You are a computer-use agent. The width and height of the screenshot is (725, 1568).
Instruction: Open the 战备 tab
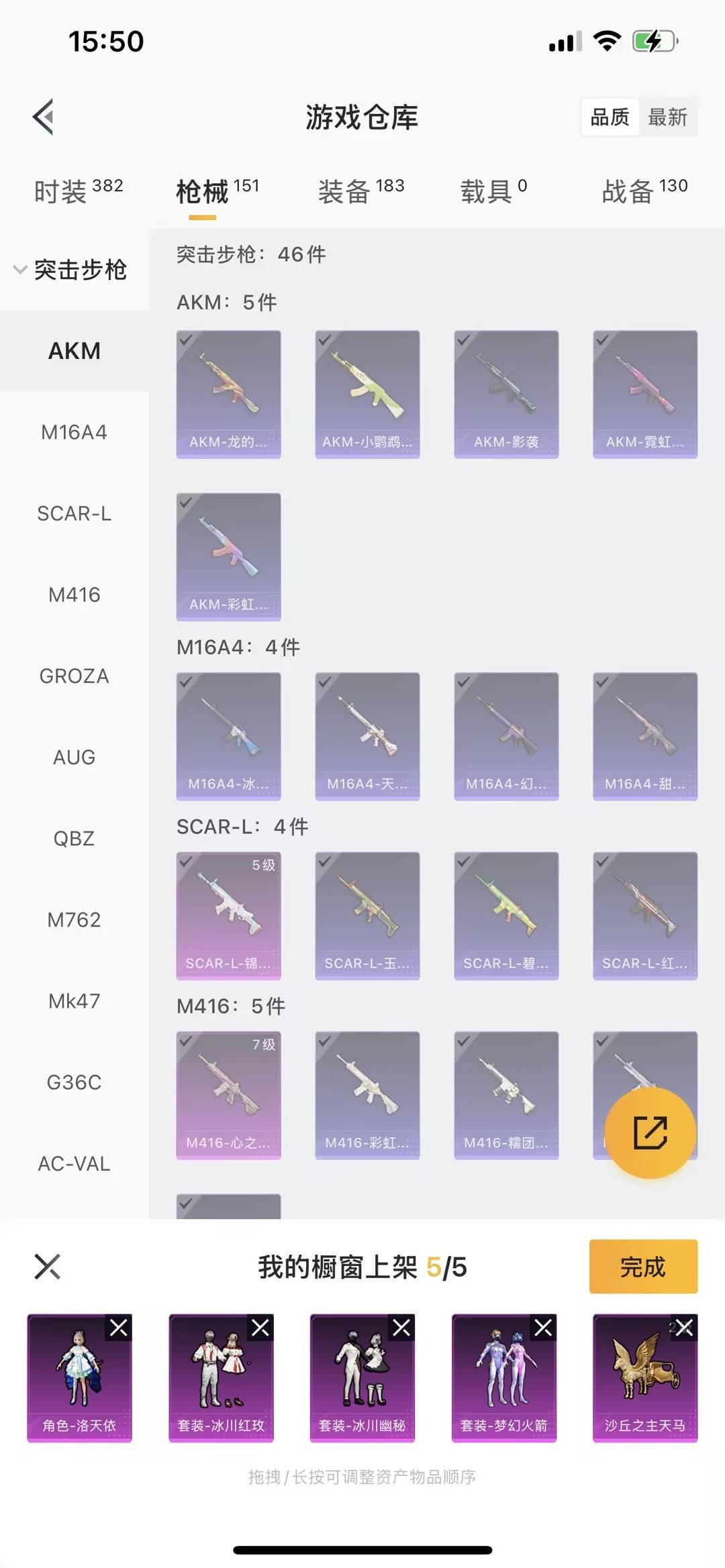point(644,191)
